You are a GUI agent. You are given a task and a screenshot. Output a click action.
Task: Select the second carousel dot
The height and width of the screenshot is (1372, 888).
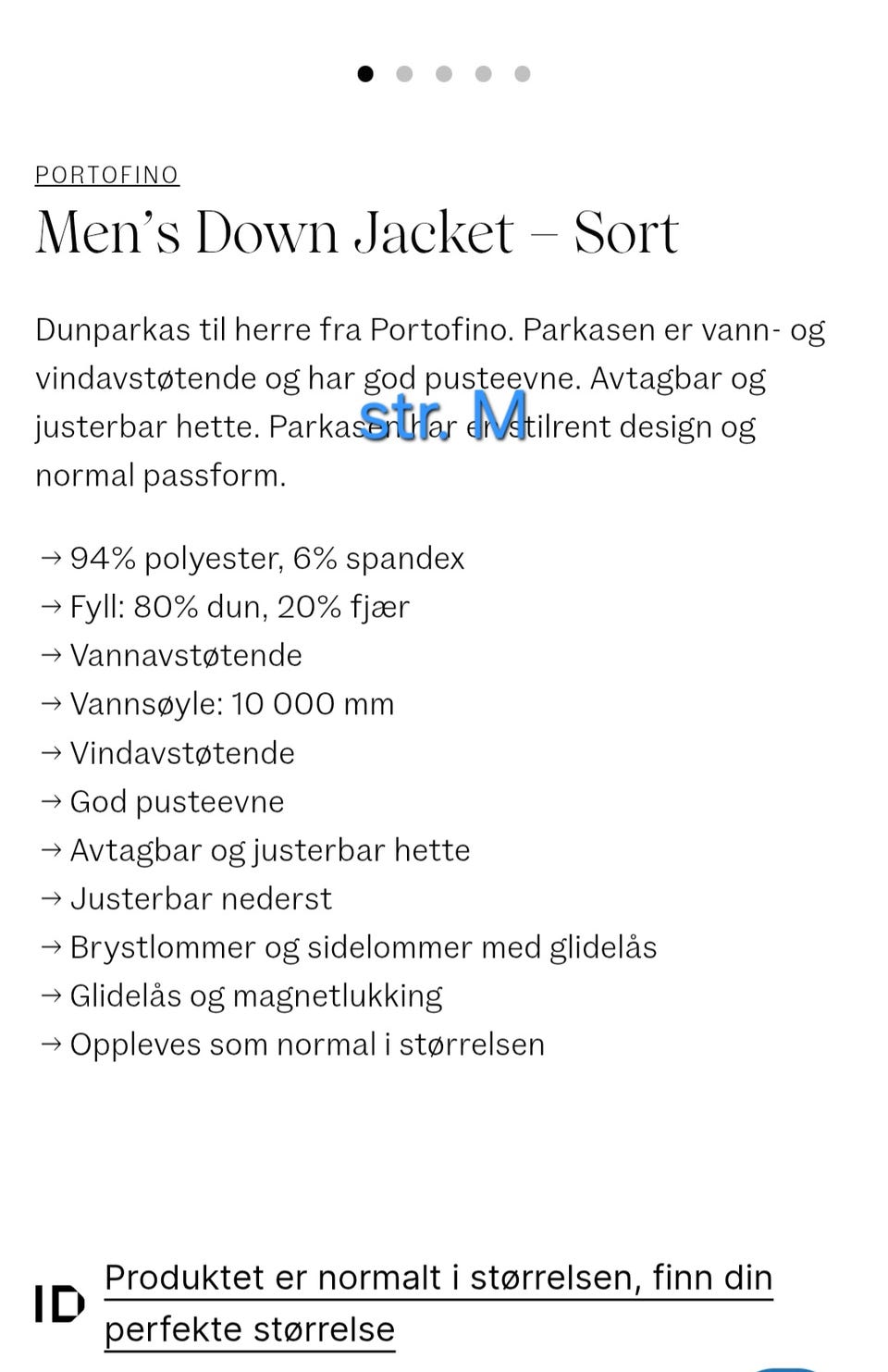tap(405, 73)
